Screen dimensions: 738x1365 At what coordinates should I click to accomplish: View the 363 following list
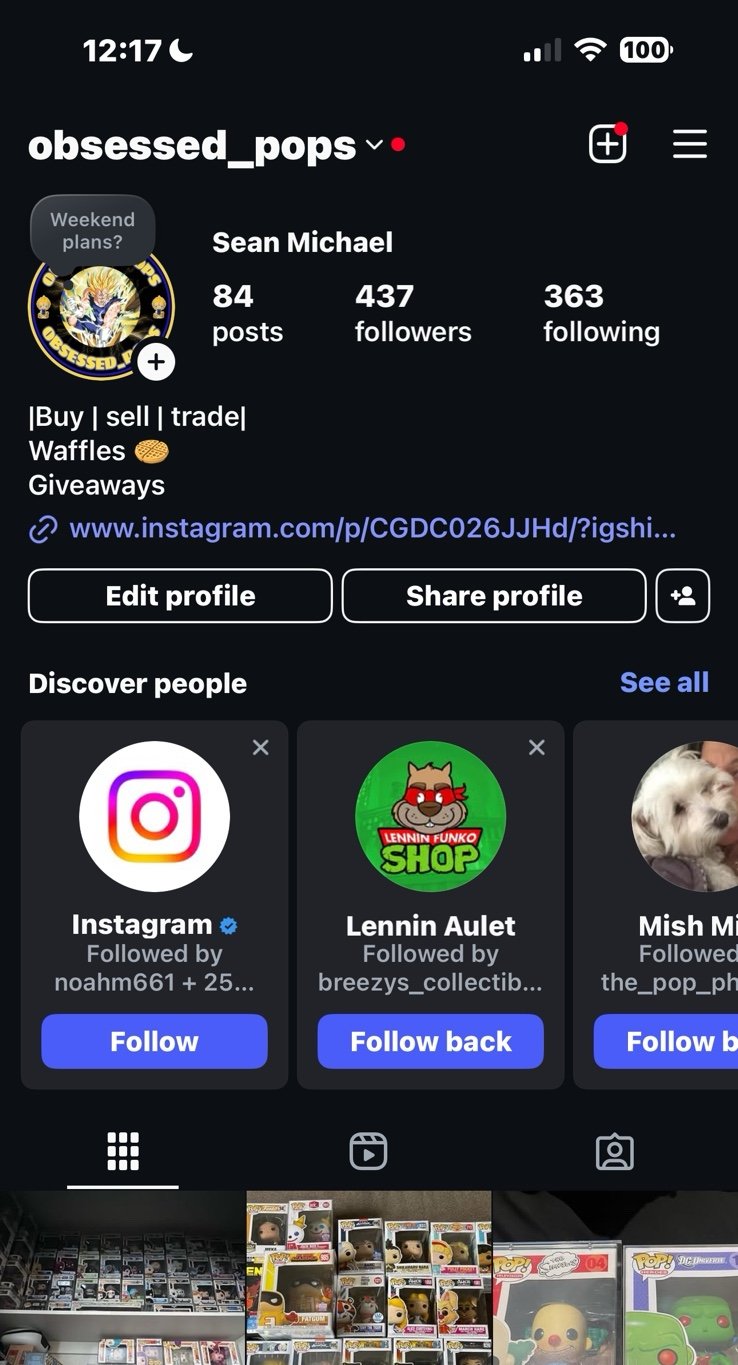click(601, 313)
